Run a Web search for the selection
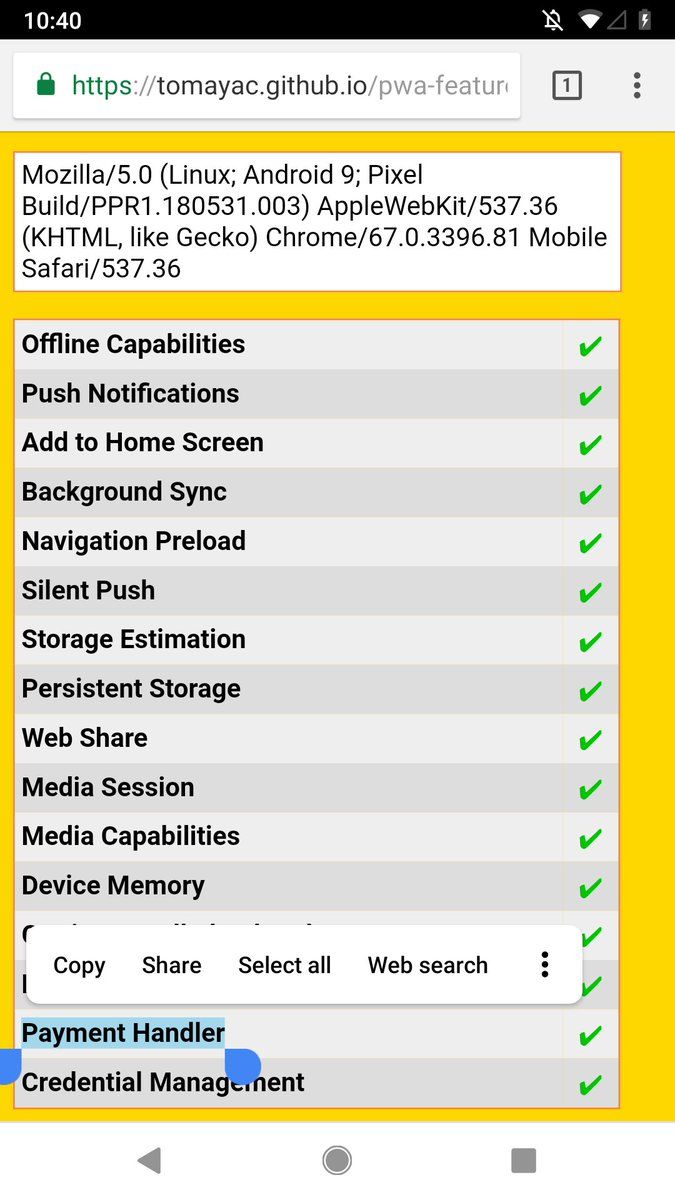This screenshot has width=675, height=1200. point(428,965)
